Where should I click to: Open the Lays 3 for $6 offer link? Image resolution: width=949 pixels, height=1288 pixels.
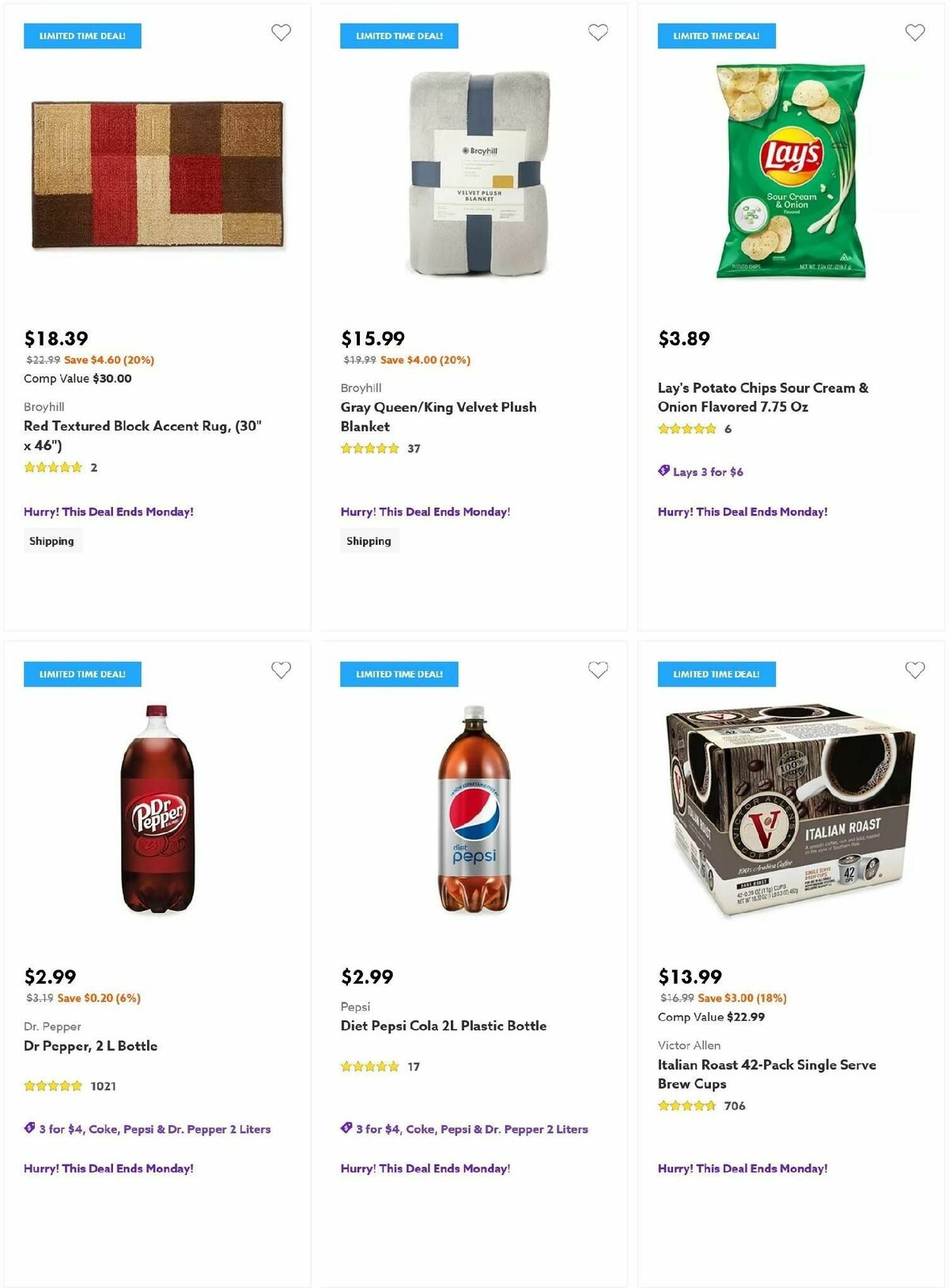pos(708,471)
